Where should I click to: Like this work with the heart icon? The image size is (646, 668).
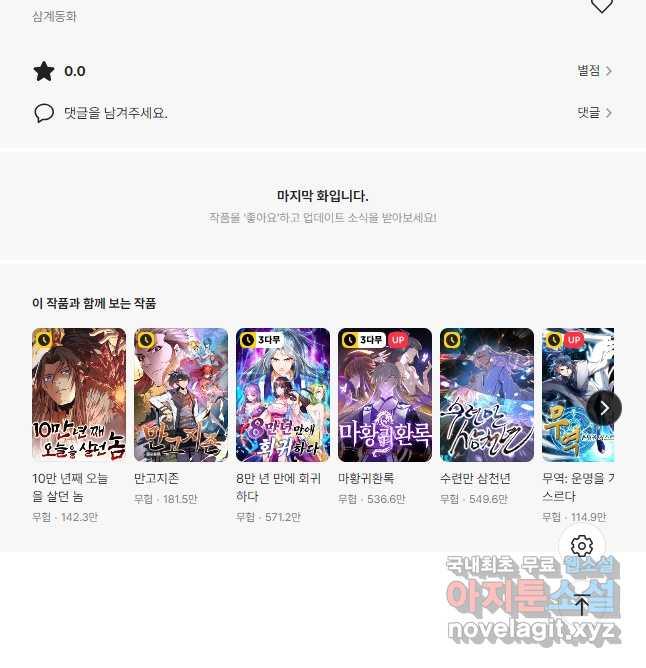pyautogui.click(x=601, y=5)
